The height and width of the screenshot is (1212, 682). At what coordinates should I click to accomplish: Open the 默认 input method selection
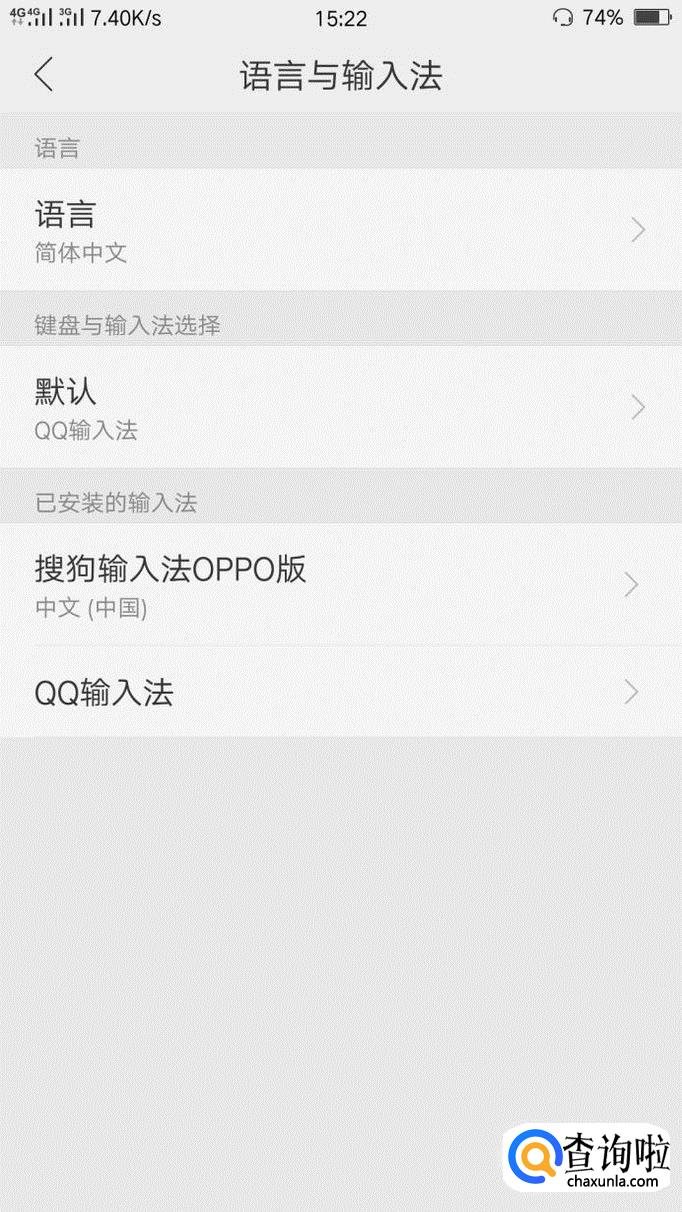(x=340, y=407)
